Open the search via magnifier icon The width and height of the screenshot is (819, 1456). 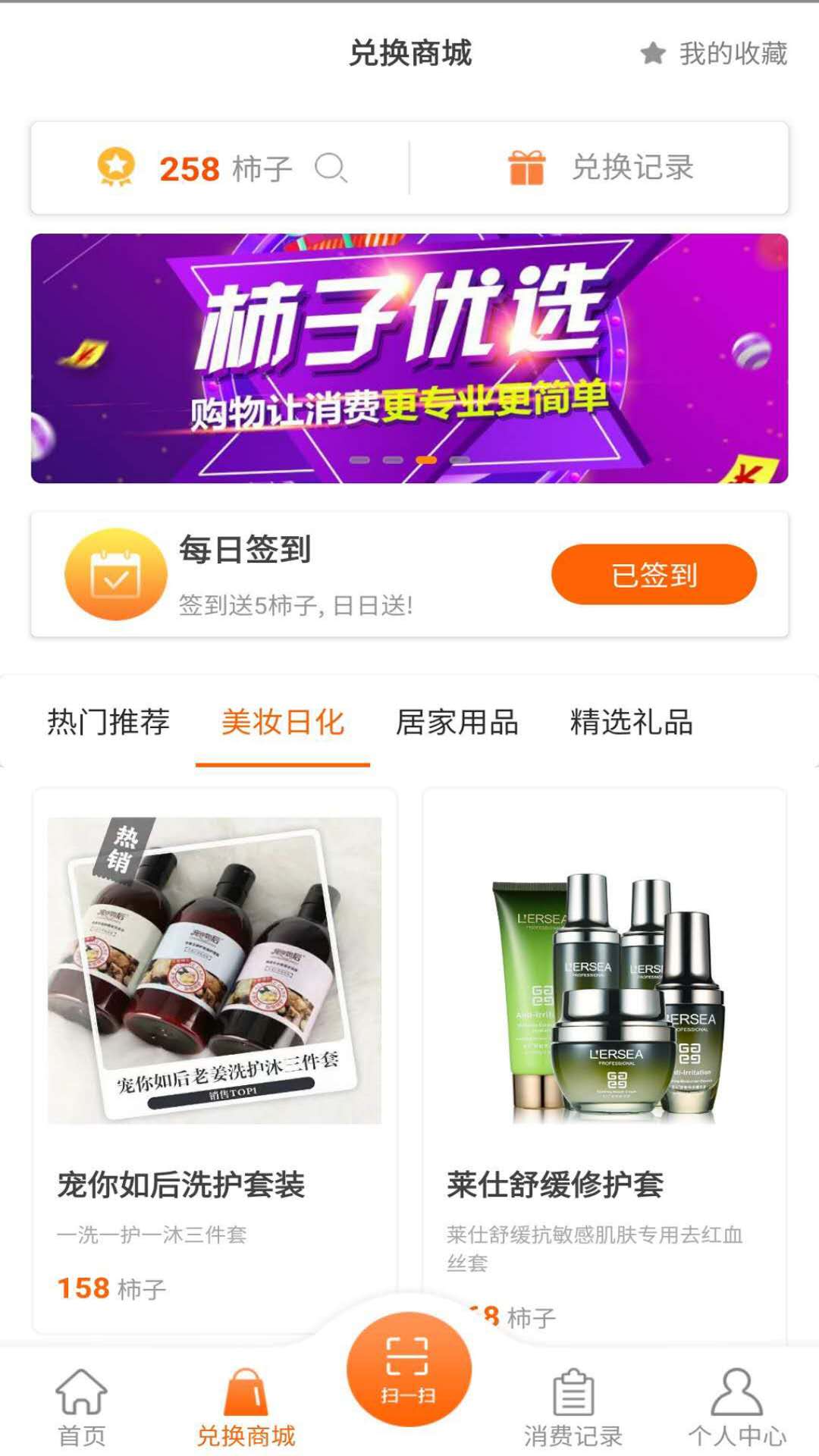(x=331, y=168)
